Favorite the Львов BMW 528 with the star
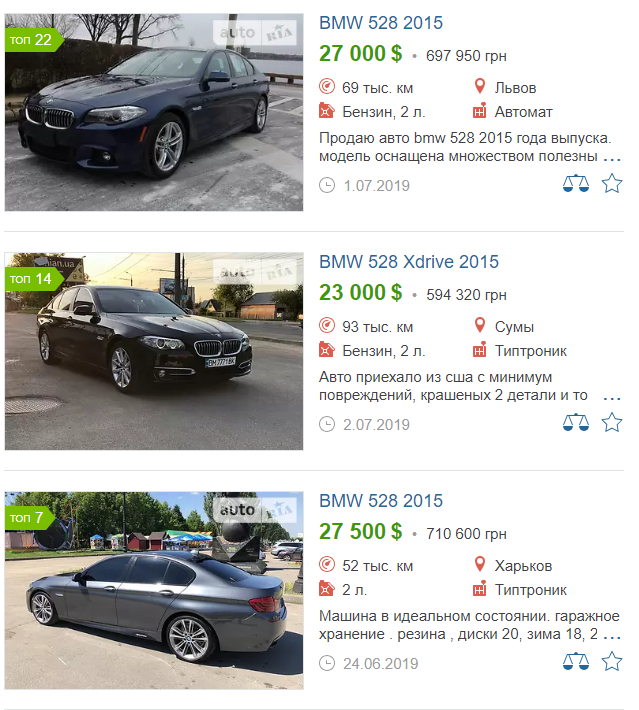639x710 pixels. 612,184
